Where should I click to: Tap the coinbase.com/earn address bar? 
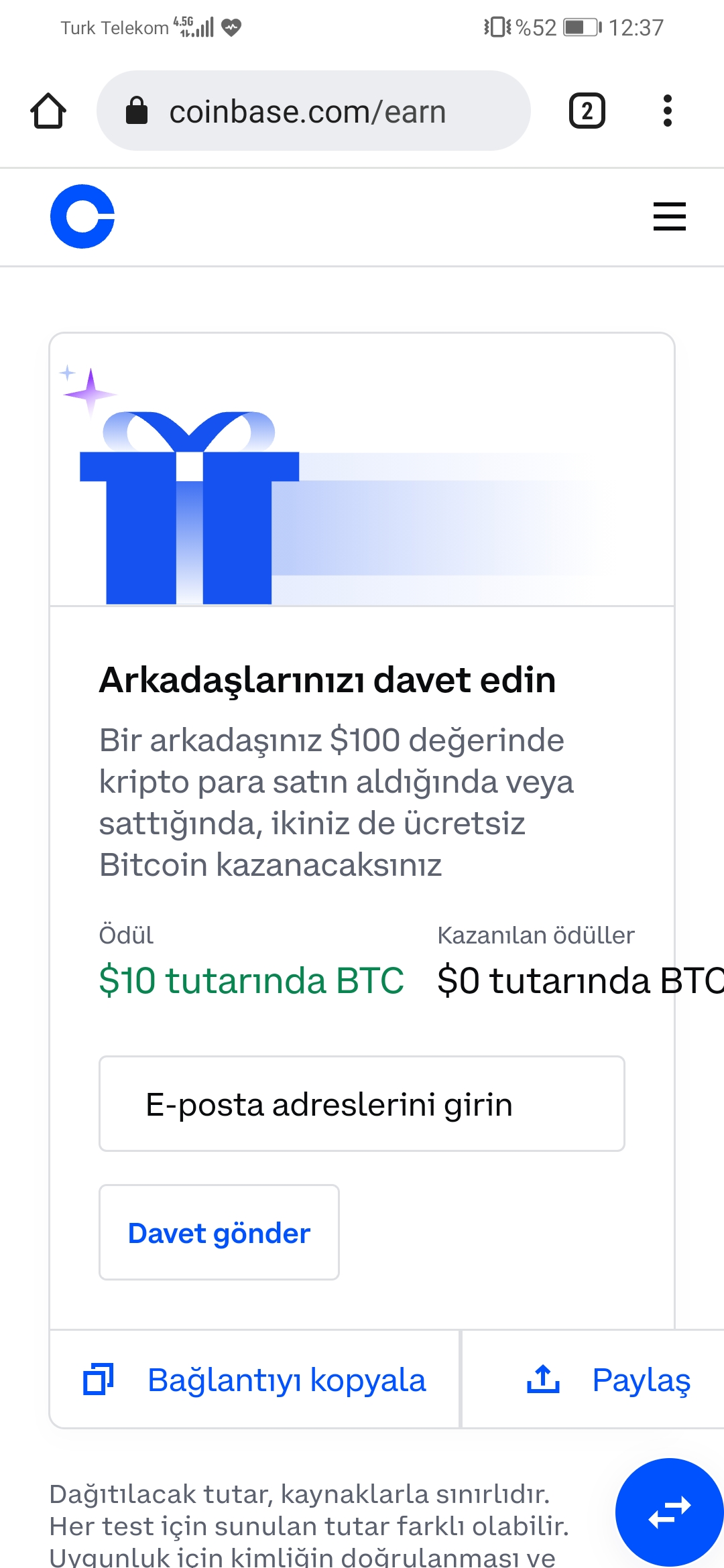[x=313, y=111]
